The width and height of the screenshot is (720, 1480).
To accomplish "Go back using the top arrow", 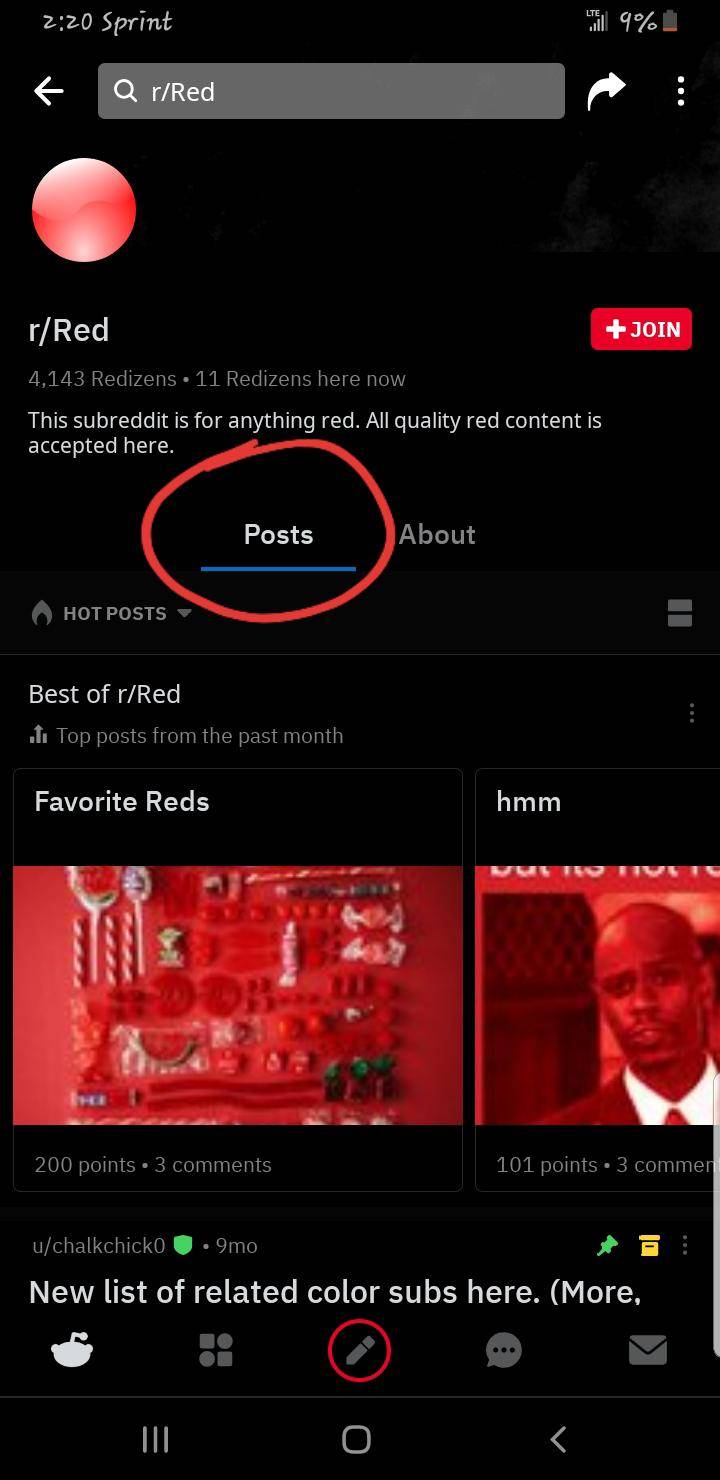I will [49, 92].
